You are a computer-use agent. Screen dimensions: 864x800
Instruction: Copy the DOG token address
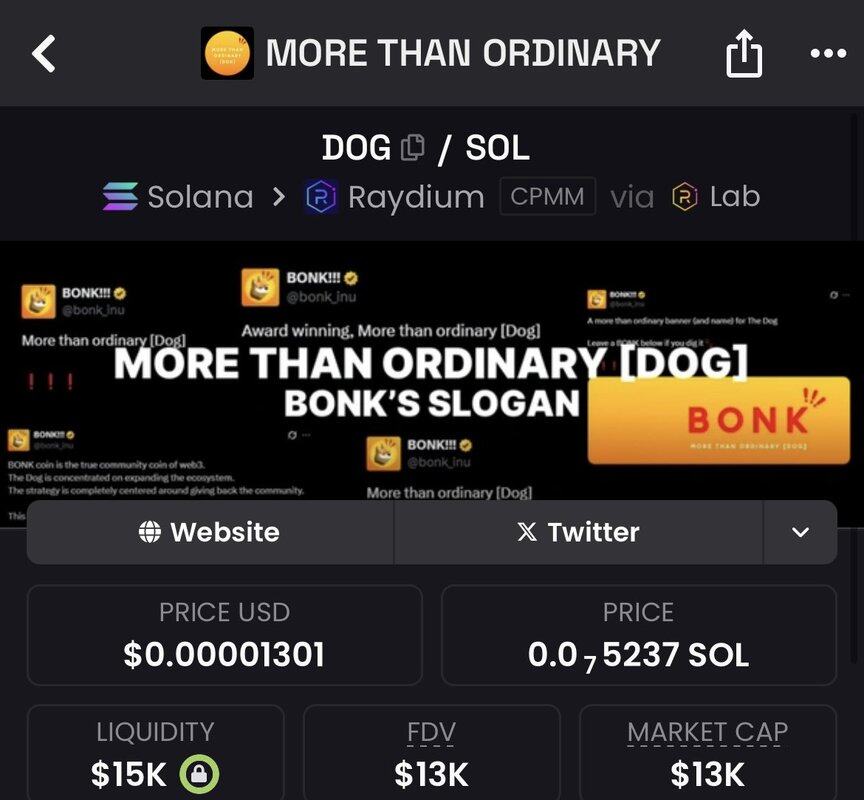[x=412, y=148]
